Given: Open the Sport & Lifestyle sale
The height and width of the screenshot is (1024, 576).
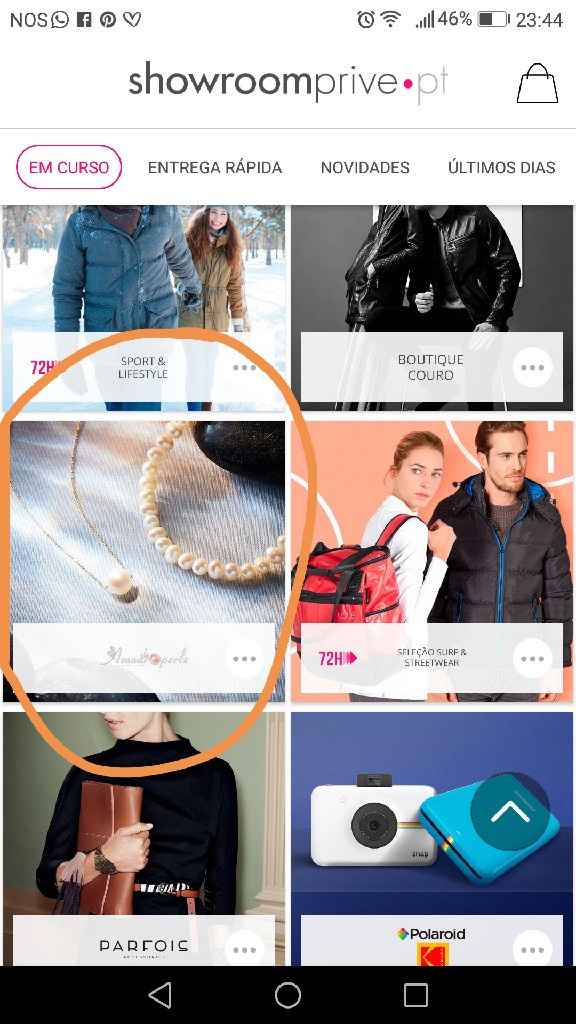Looking at the screenshot, I should point(144,308).
